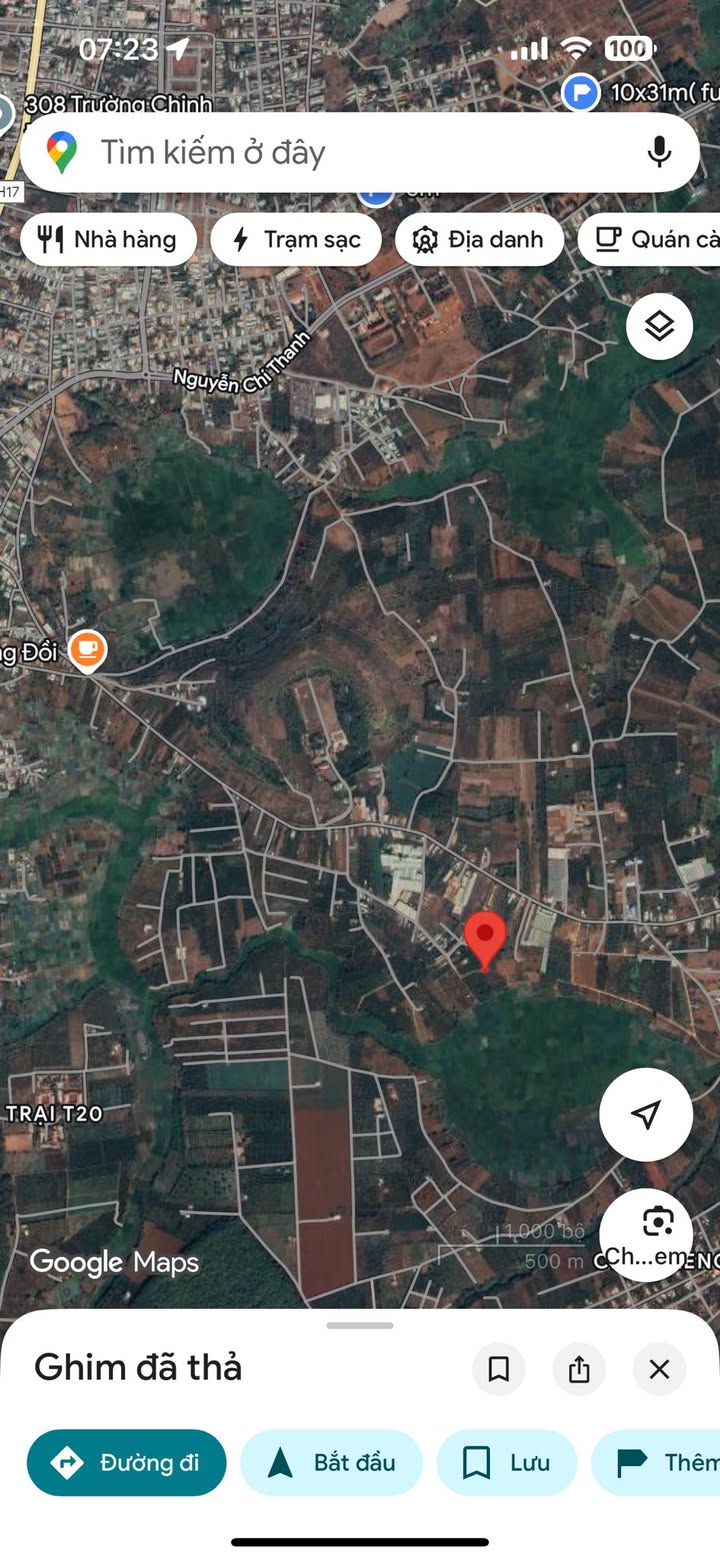Close the Ghim đã thả panel
720x1560 pixels.
click(659, 1369)
